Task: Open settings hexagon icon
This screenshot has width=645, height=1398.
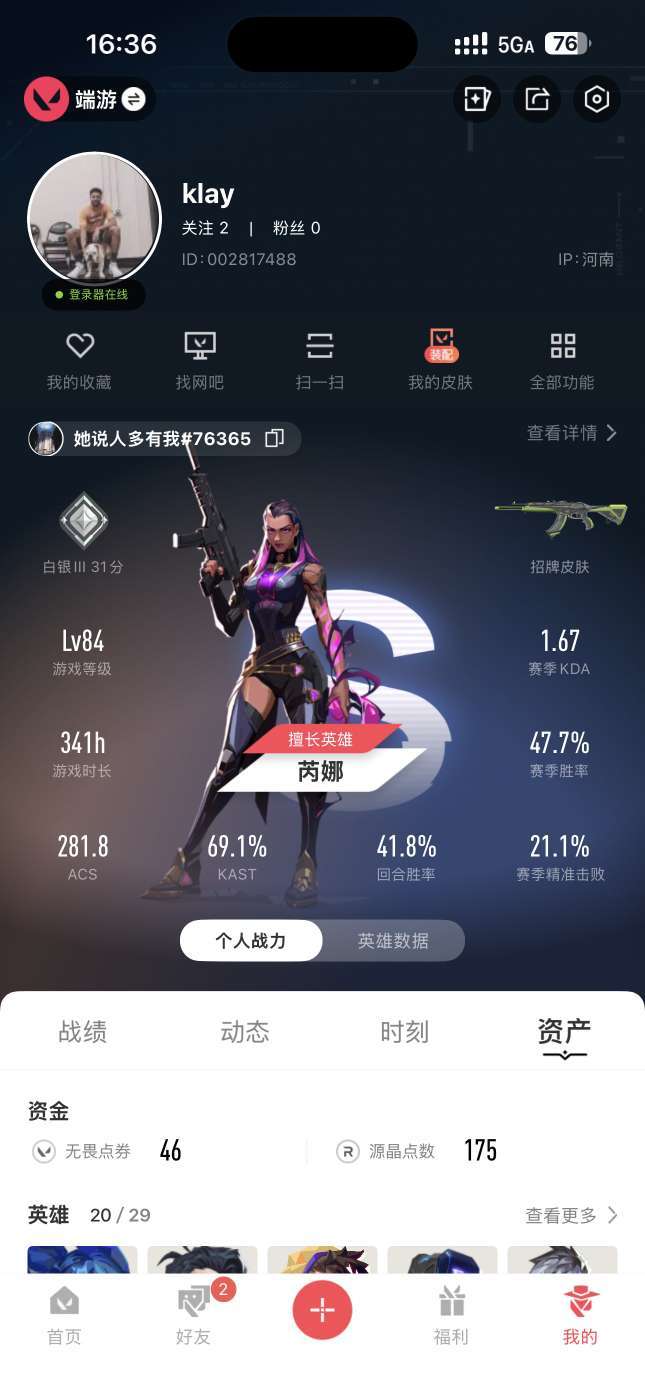Action: [x=597, y=99]
